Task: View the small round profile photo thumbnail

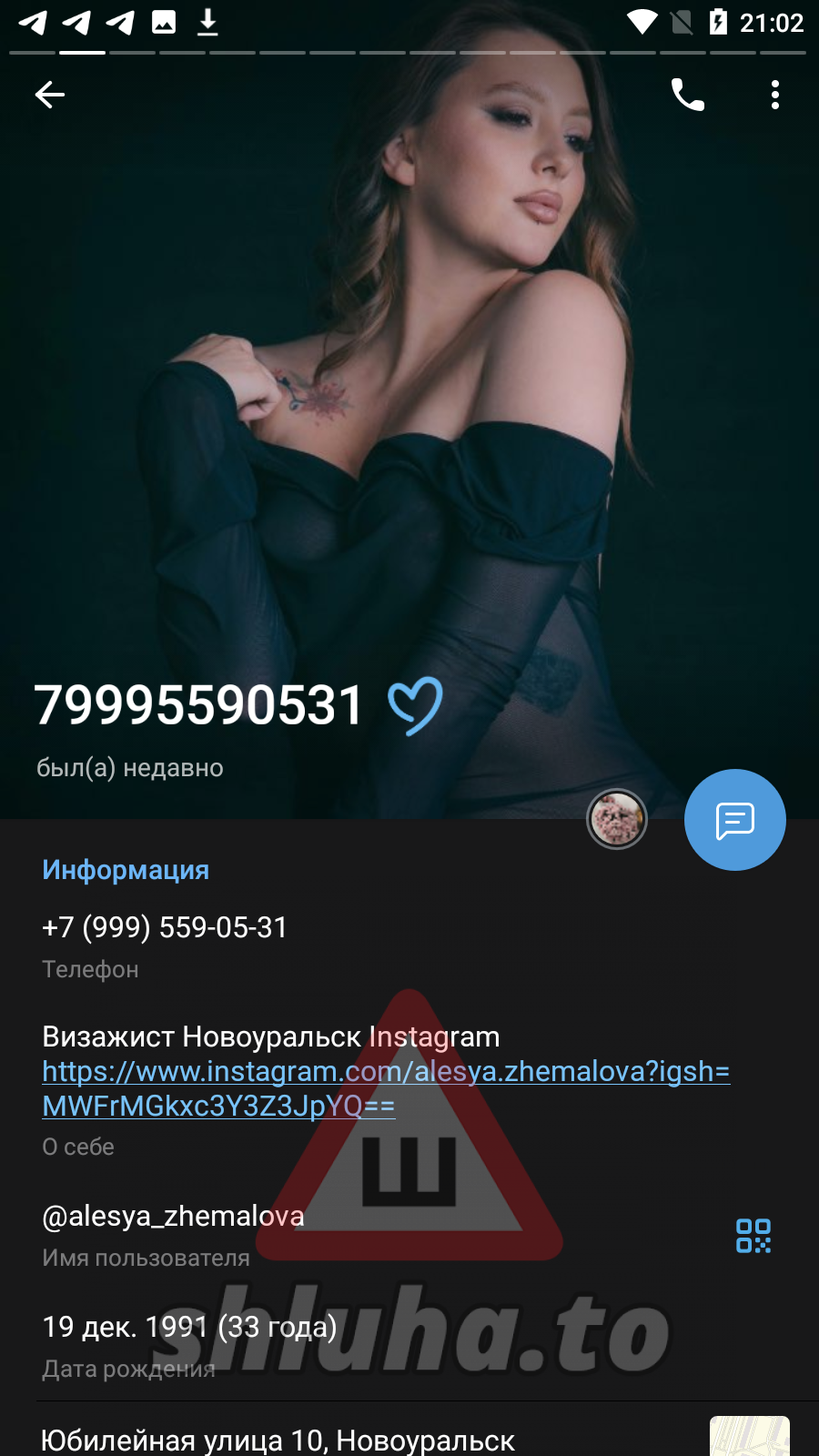Action: pyautogui.click(x=617, y=818)
